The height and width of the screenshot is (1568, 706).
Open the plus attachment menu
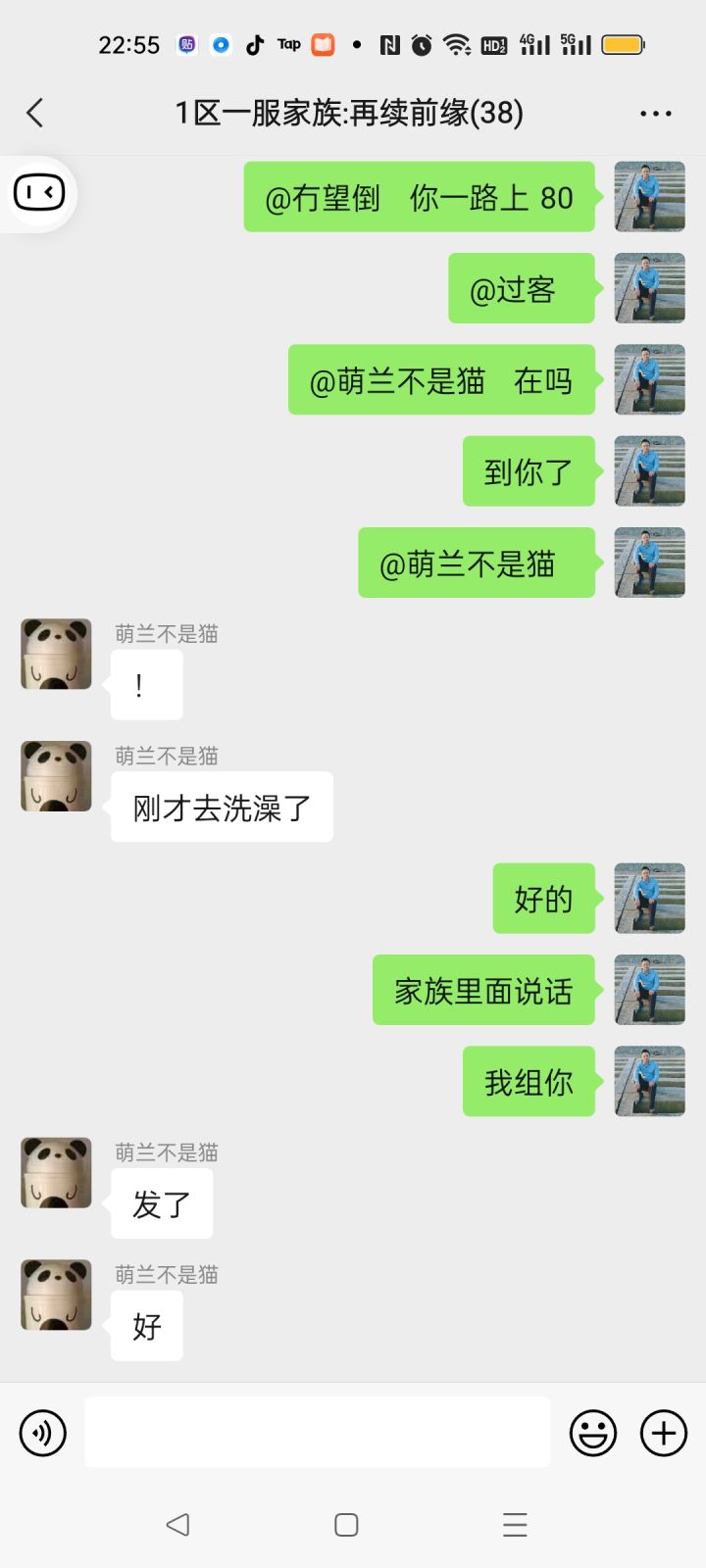point(663,1432)
